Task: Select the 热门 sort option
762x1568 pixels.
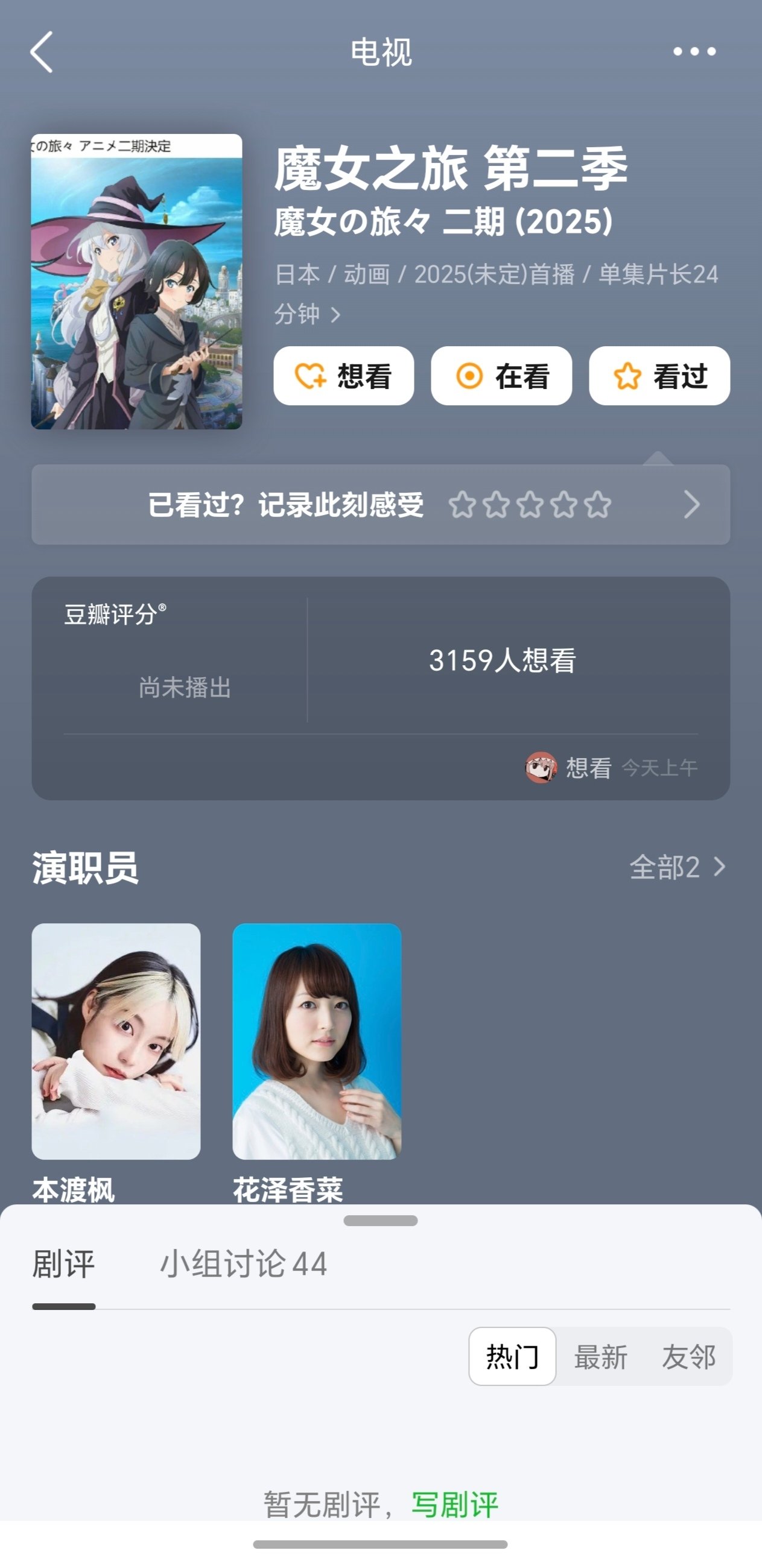Action: tap(512, 1357)
